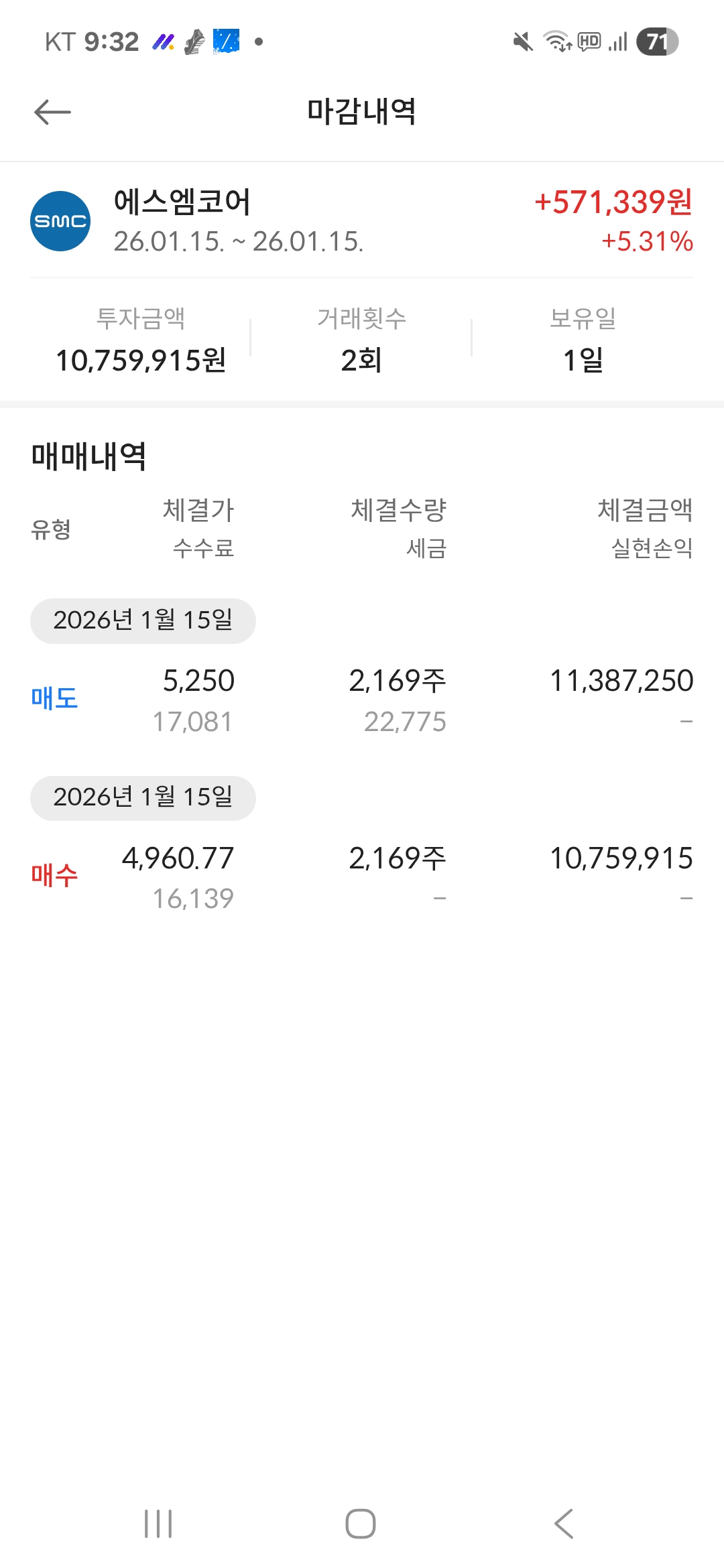Select the SMC company logo
This screenshot has height=1568, width=724.
point(59,220)
